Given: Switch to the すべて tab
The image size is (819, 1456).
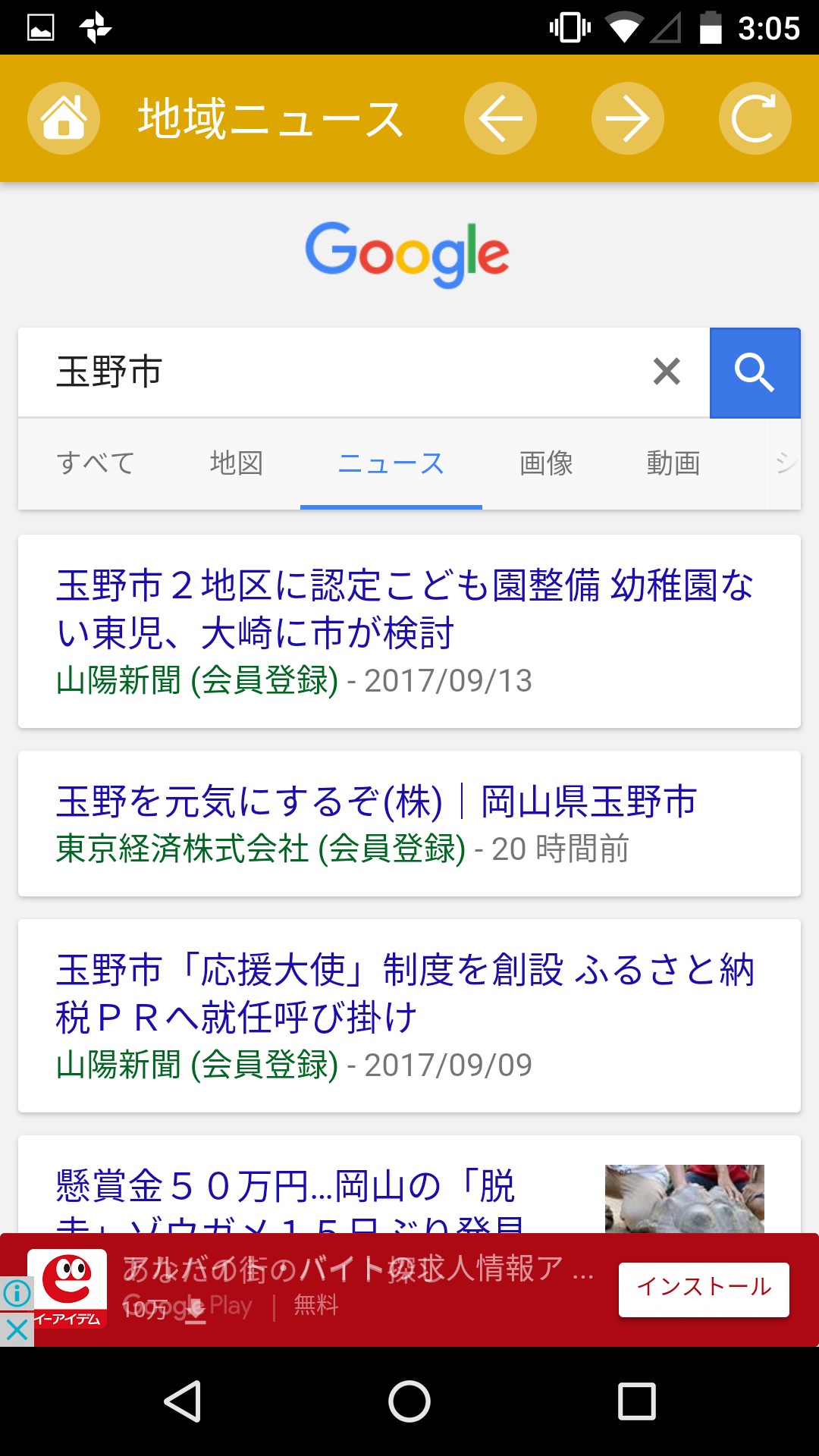Looking at the screenshot, I should point(96,463).
